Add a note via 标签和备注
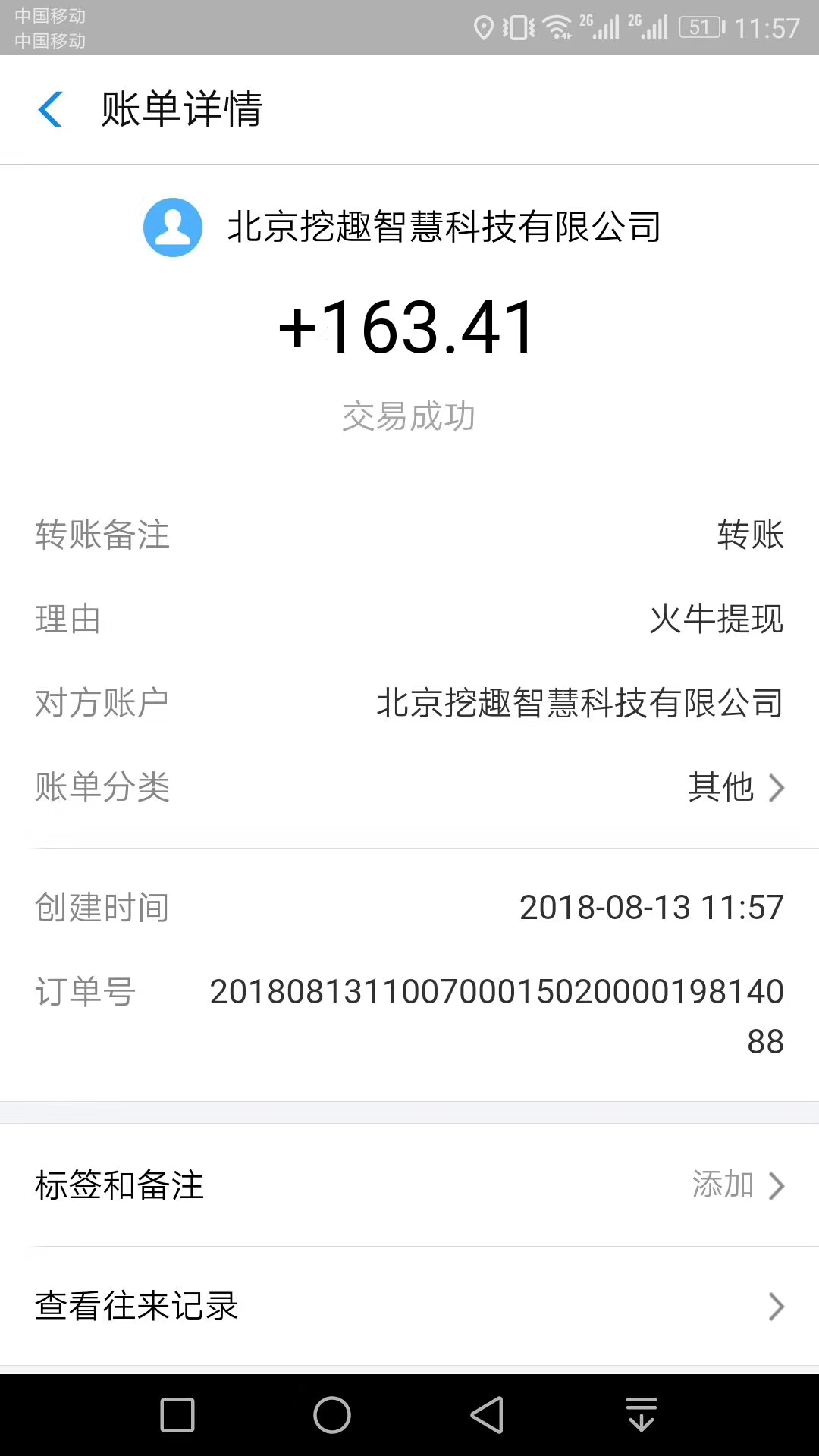 409,1185
